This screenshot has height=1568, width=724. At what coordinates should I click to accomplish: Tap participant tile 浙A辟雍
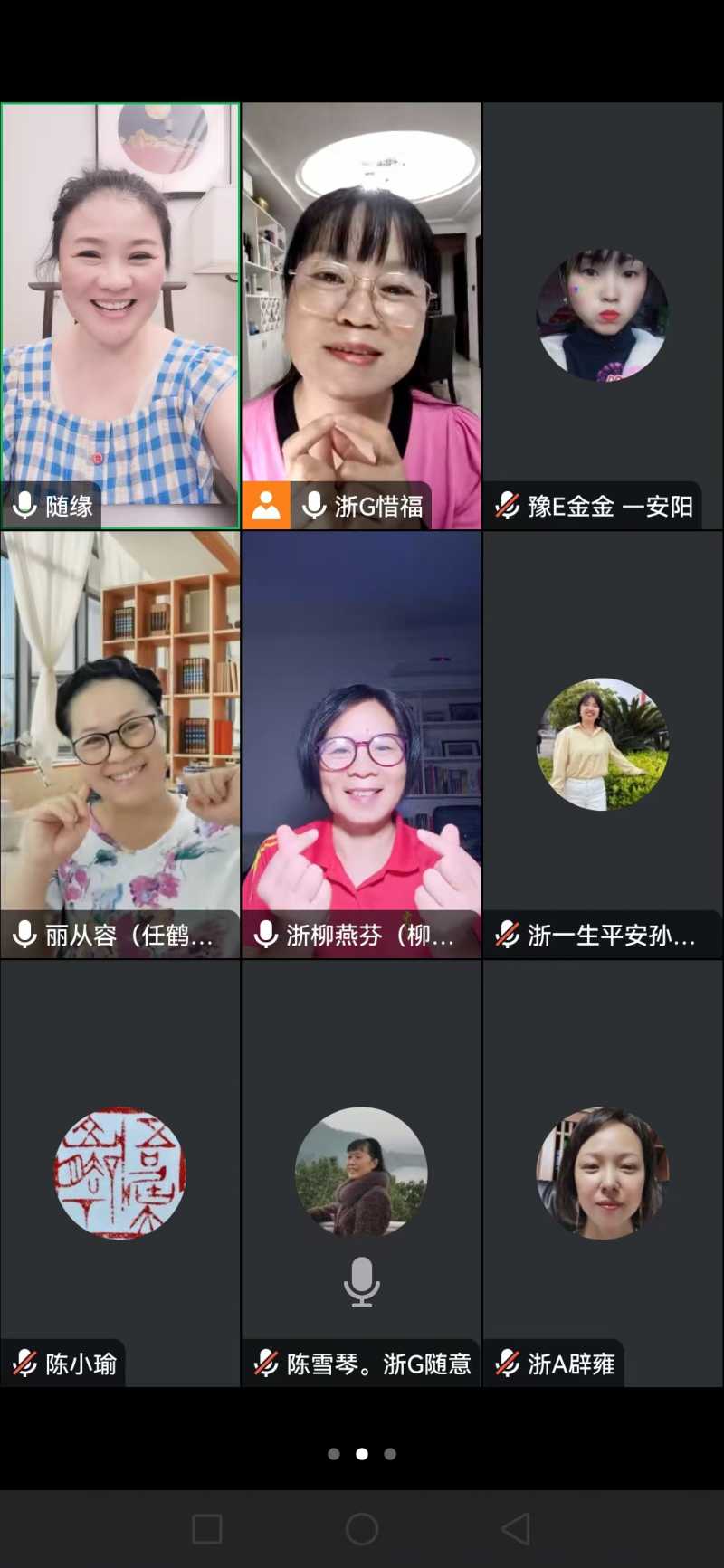[x=603, y=1173]
